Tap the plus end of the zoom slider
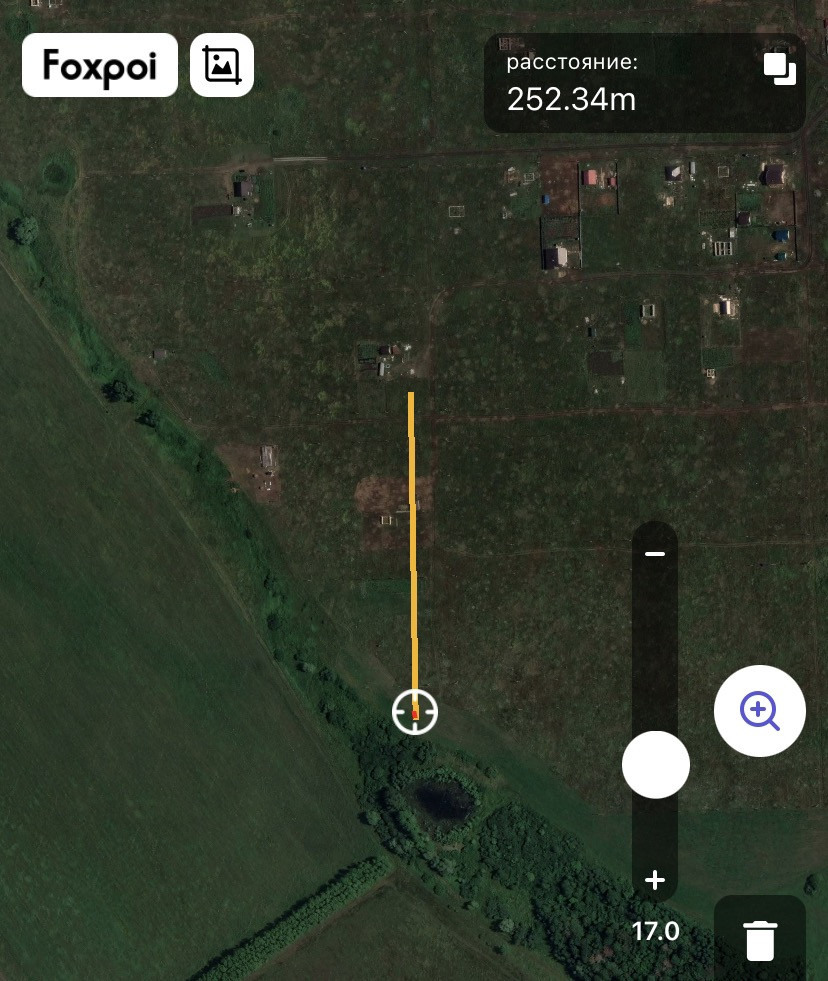 (x=655, y=880)
